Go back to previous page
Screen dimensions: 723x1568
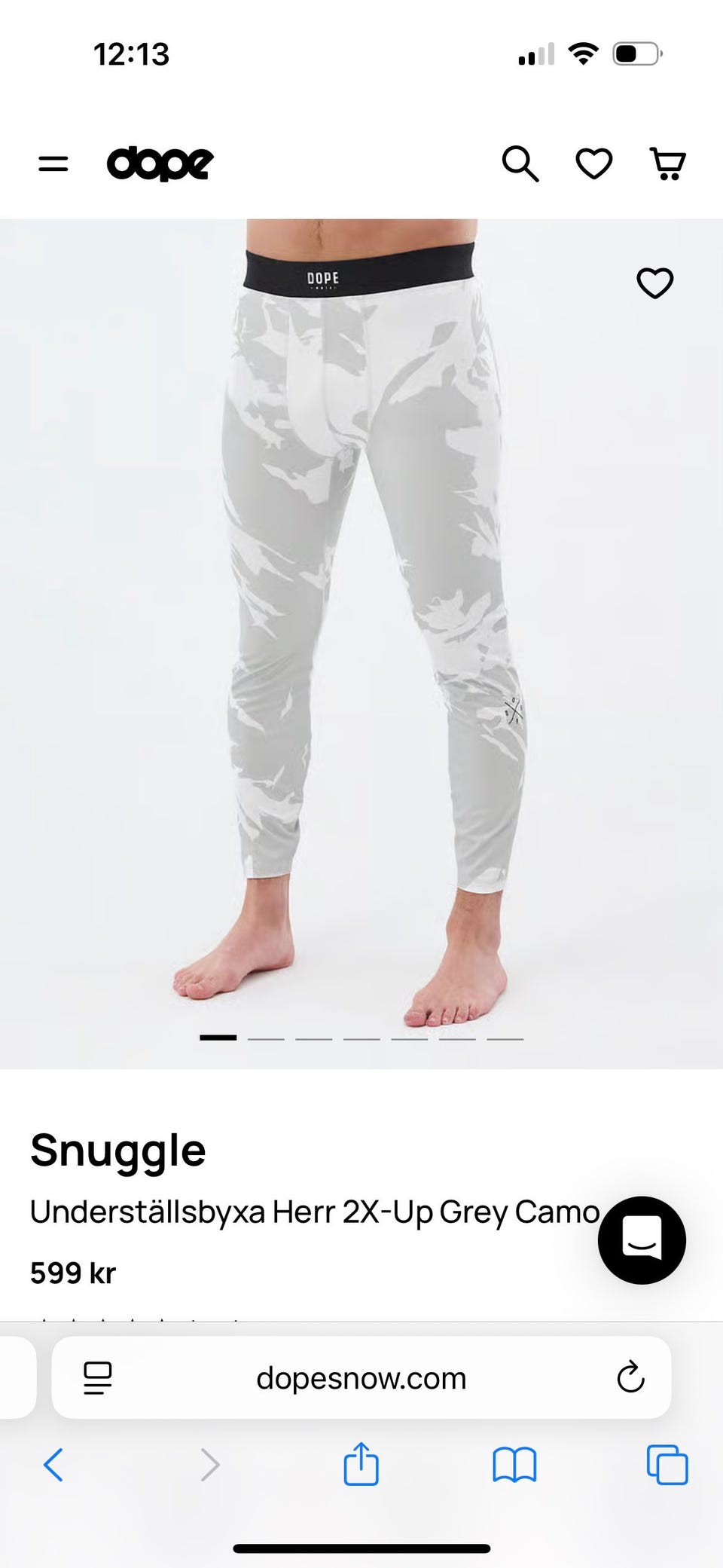tap(53, 1466)
